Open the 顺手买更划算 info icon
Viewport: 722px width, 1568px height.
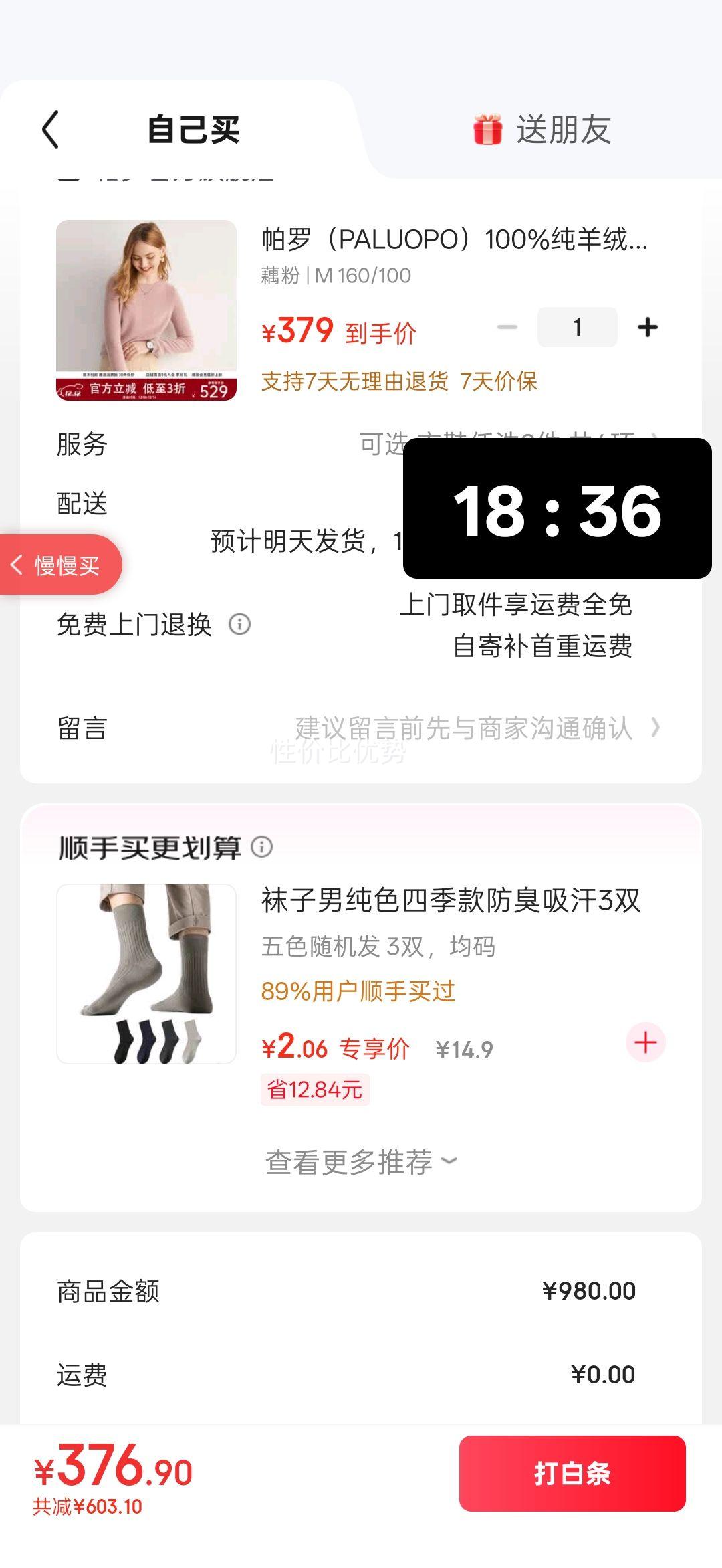[261, 846]
